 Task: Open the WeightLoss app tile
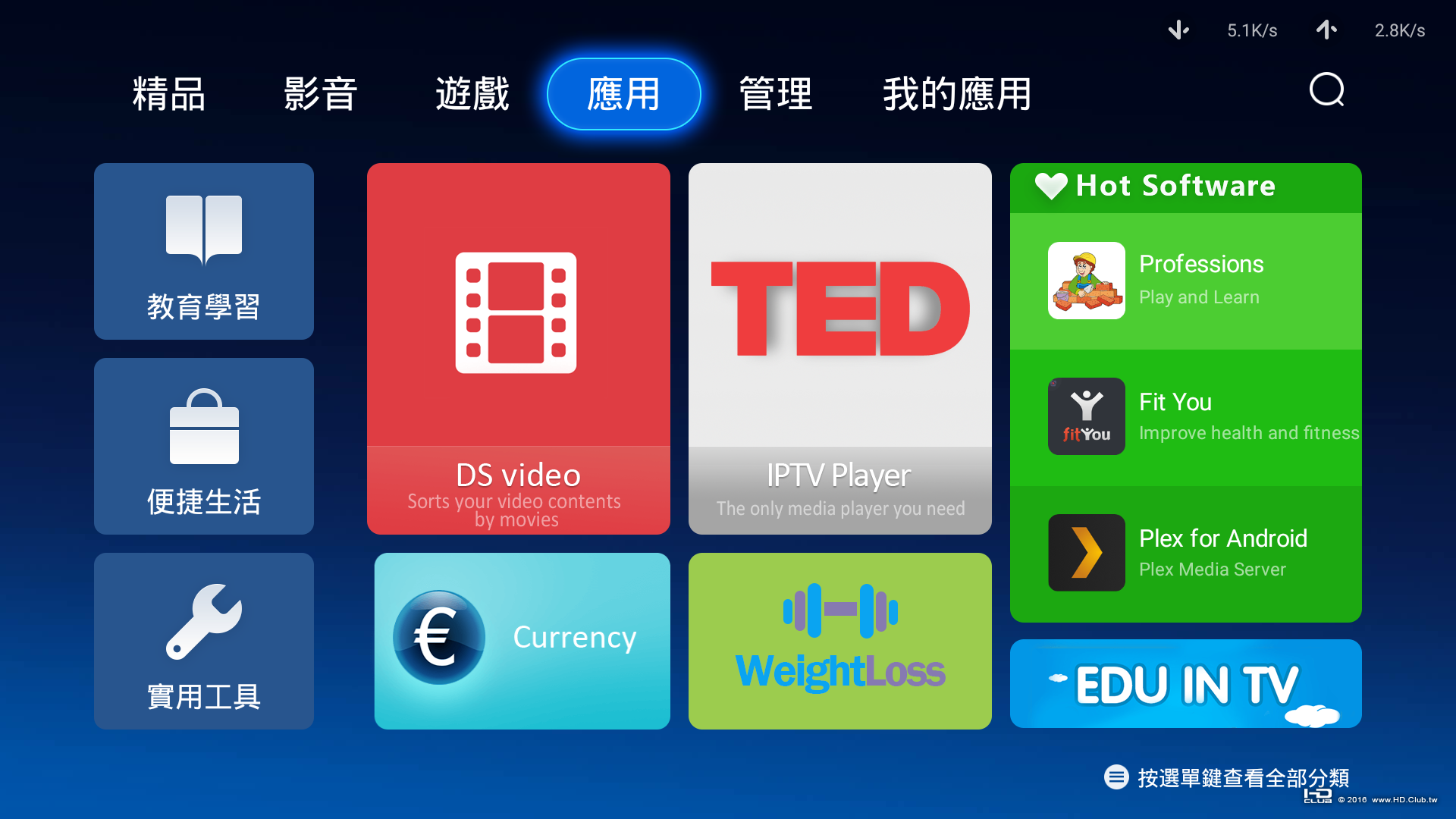click(839, 641)
